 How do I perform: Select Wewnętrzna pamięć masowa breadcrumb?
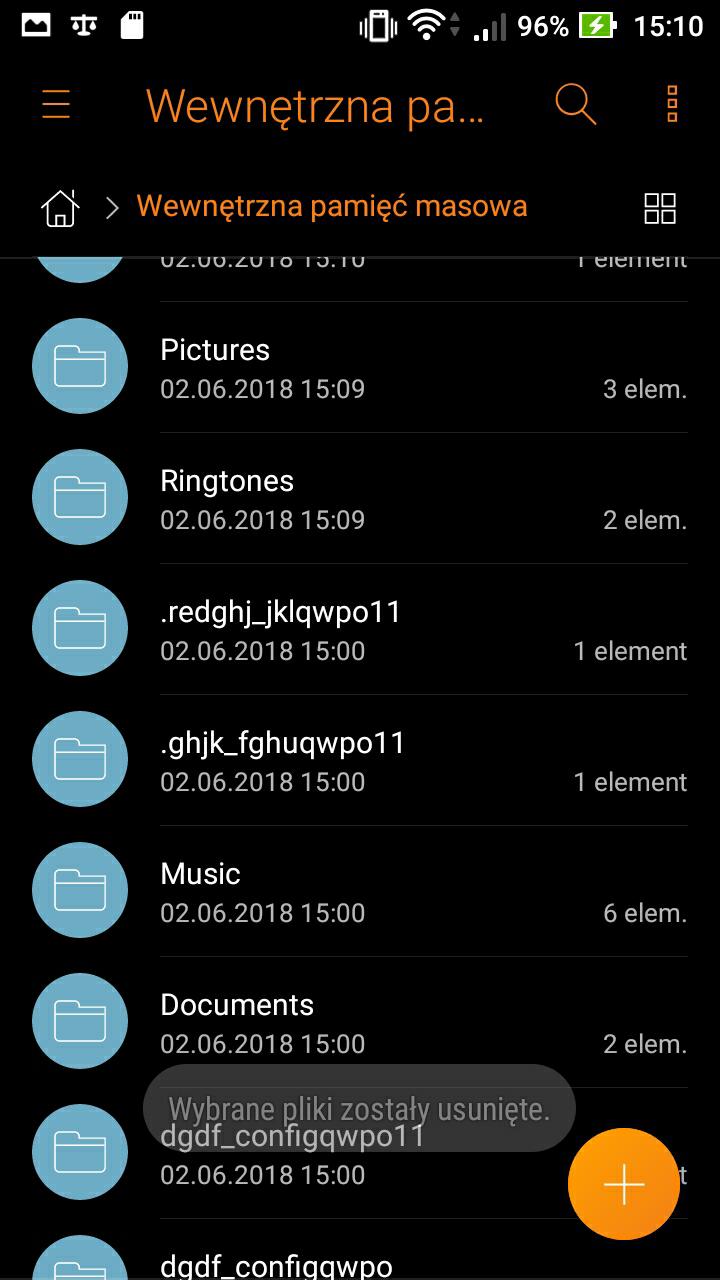pyautogui.click(x=332, y=206)
